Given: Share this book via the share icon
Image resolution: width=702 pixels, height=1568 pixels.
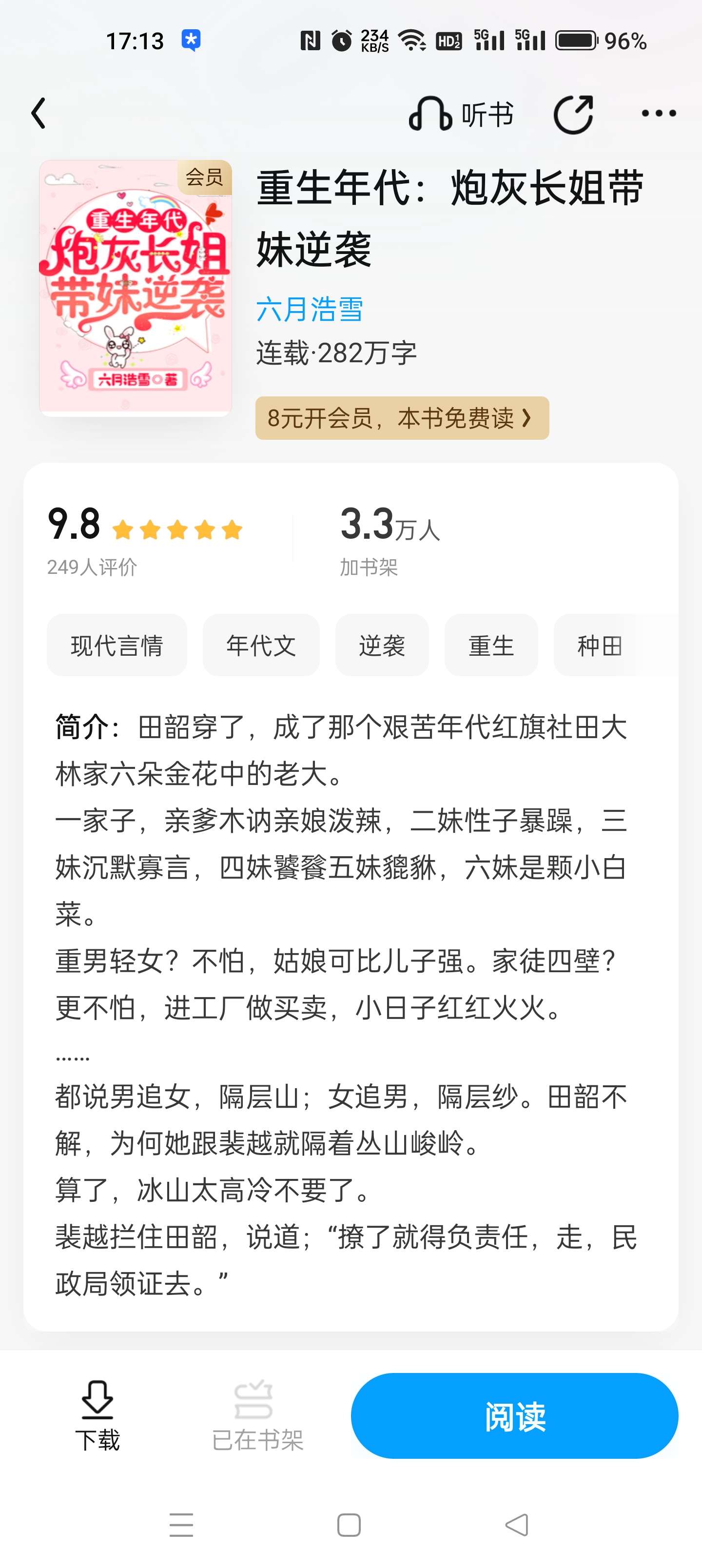Looking at the screenshot, I should [573, 114].
